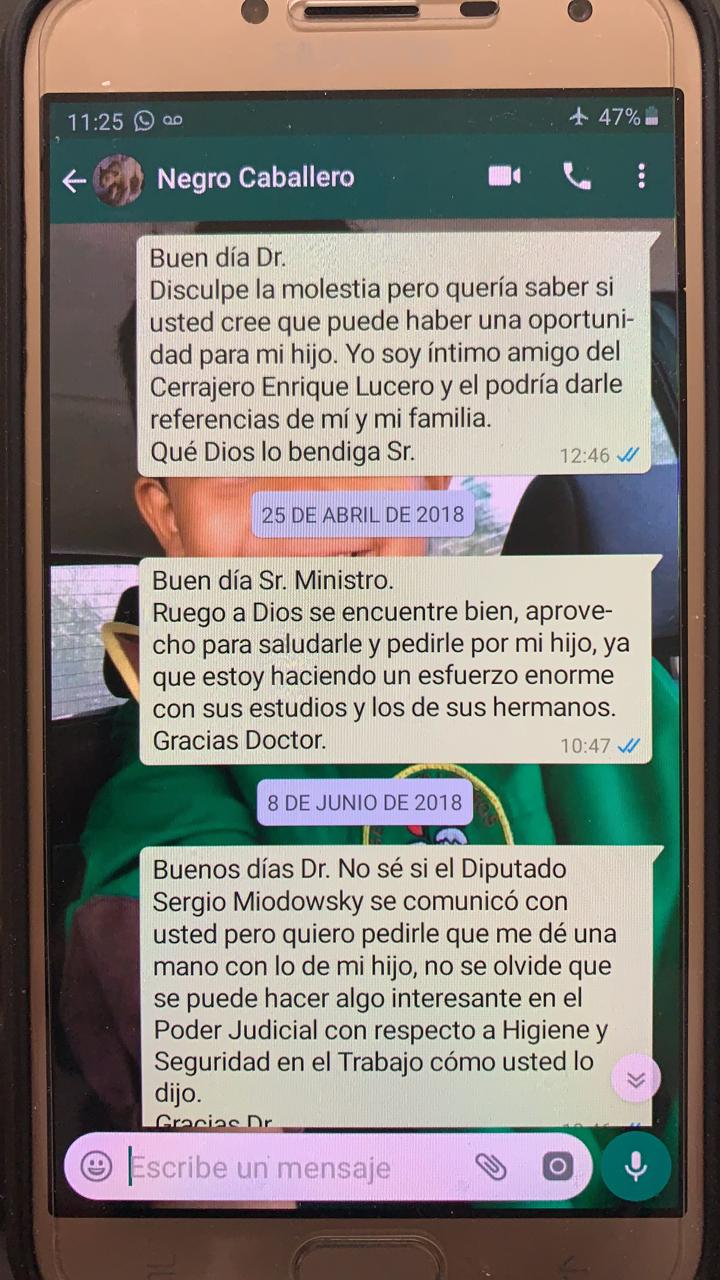Open the chat overflow menu
This screenshot has height=1280, width=720.
tap(641, 177)
